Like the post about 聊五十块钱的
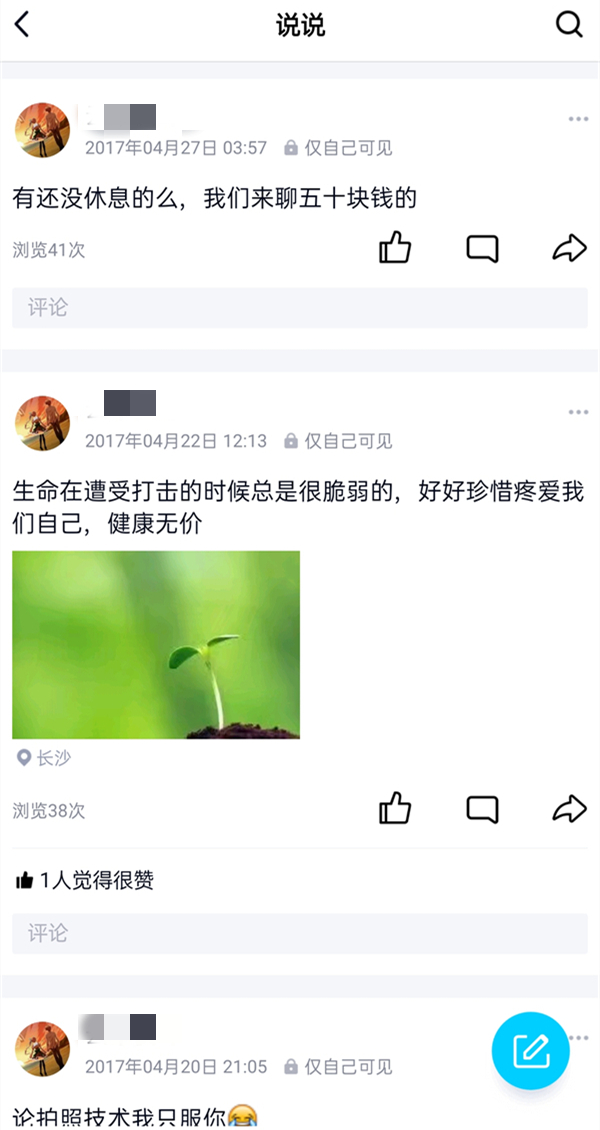The height and width of the screenshot is (1130, 600). click(395, 248)
